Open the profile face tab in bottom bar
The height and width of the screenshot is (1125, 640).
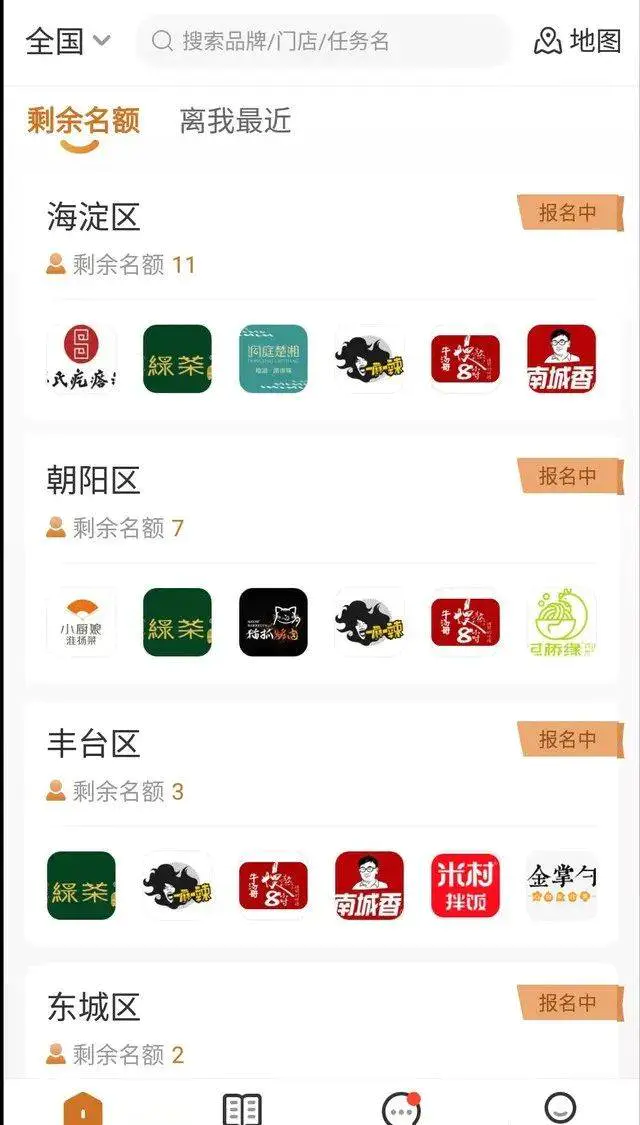pyautogui.click(x=560, y=1107)
